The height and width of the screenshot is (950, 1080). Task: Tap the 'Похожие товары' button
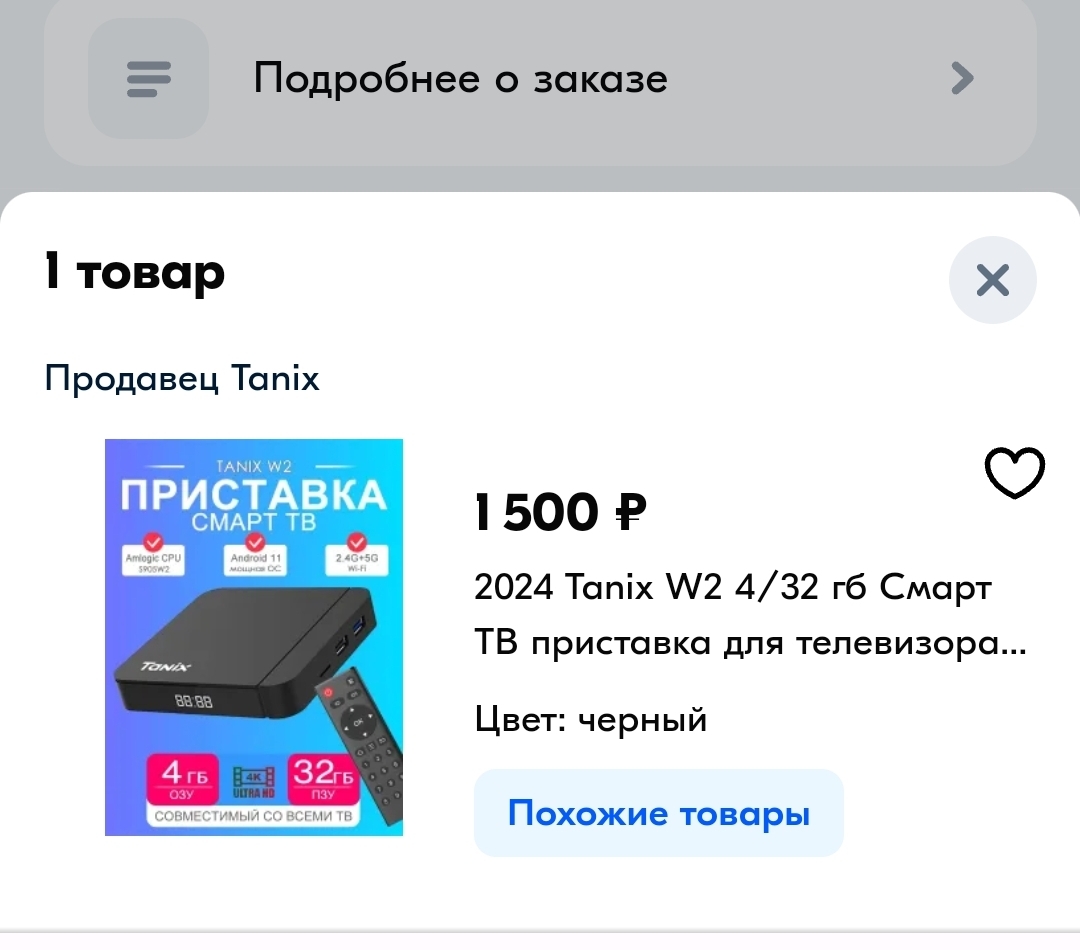658,813
